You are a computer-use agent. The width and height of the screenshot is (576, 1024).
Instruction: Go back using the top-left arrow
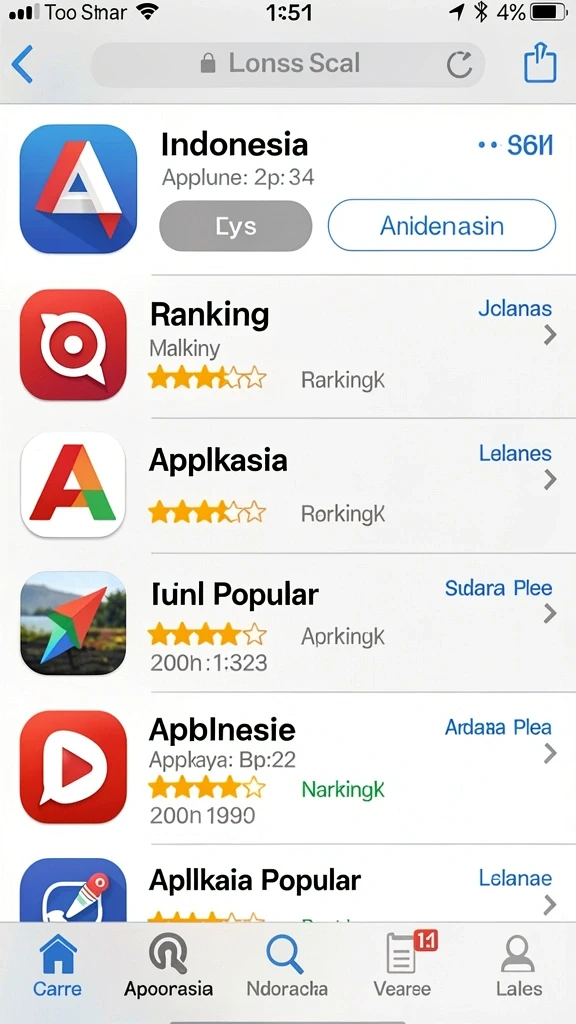click(x=22, y=64)
